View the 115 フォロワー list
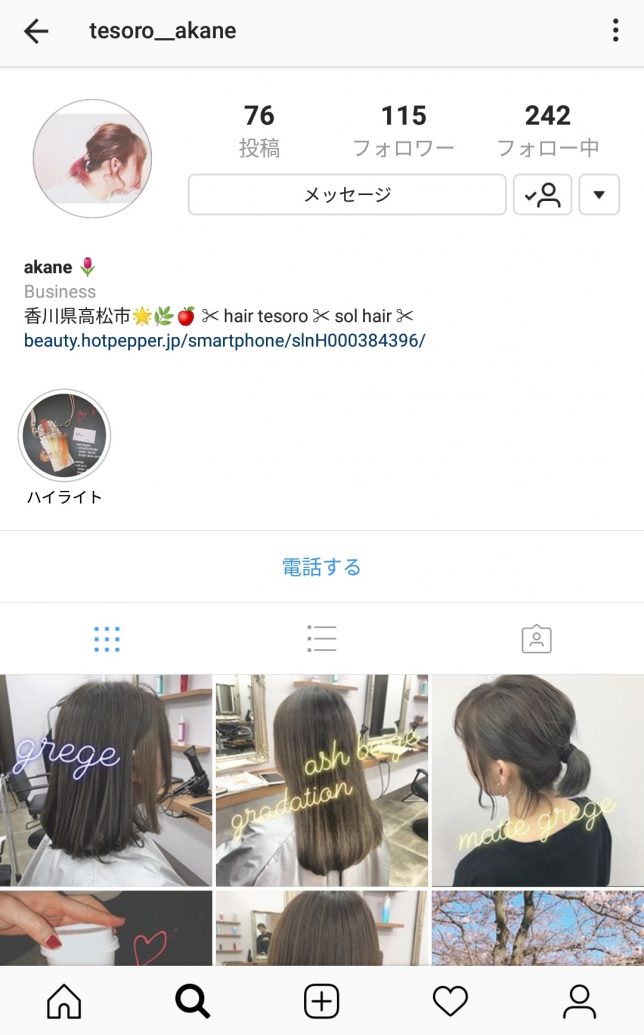The image size is (644, 1035). 403,131
